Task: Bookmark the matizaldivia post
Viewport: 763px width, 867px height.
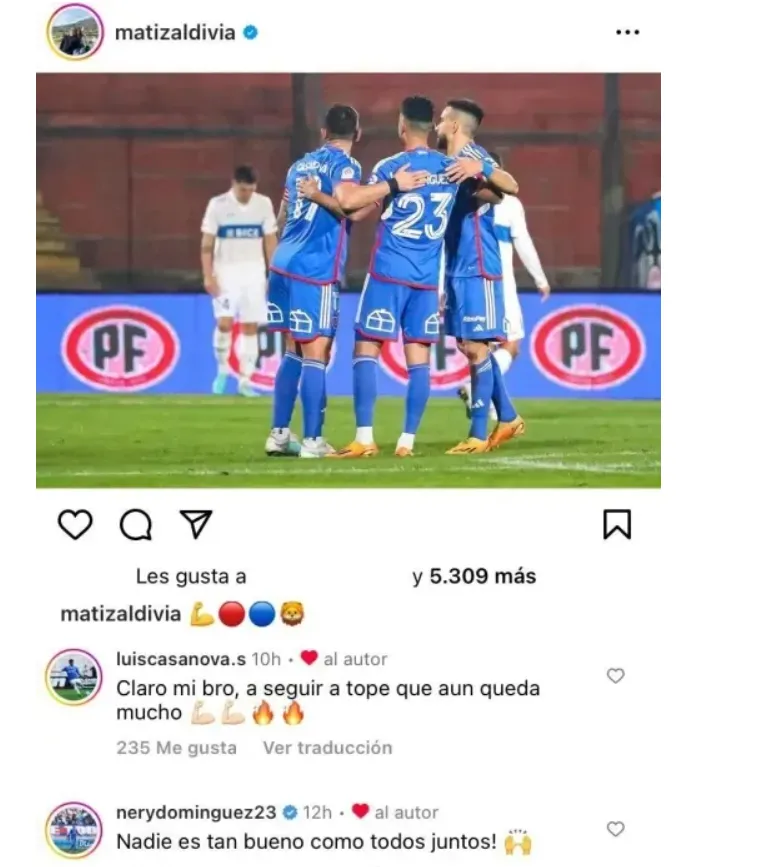Action: pyautogui.click(x=617, y=525)
